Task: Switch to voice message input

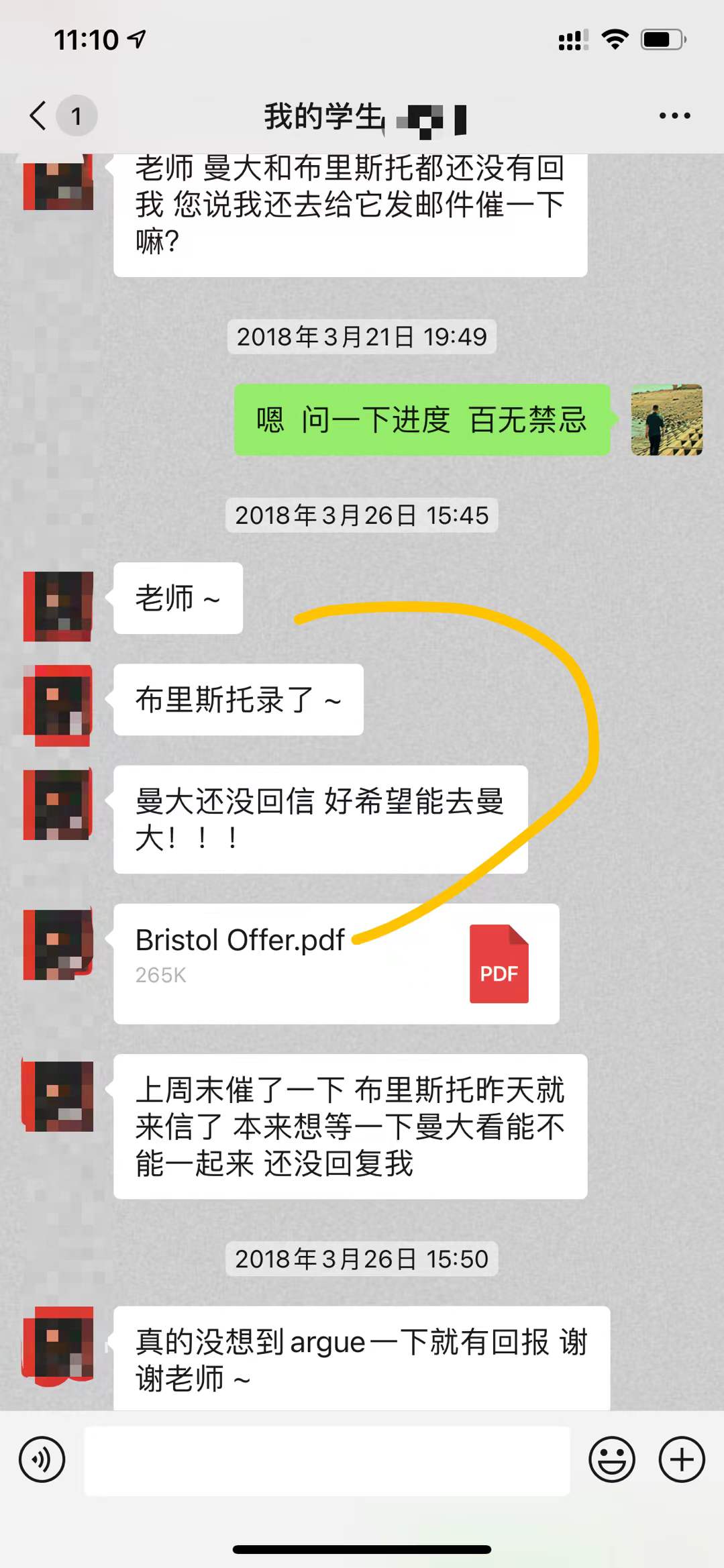Action: click(x=42, y=1459)
